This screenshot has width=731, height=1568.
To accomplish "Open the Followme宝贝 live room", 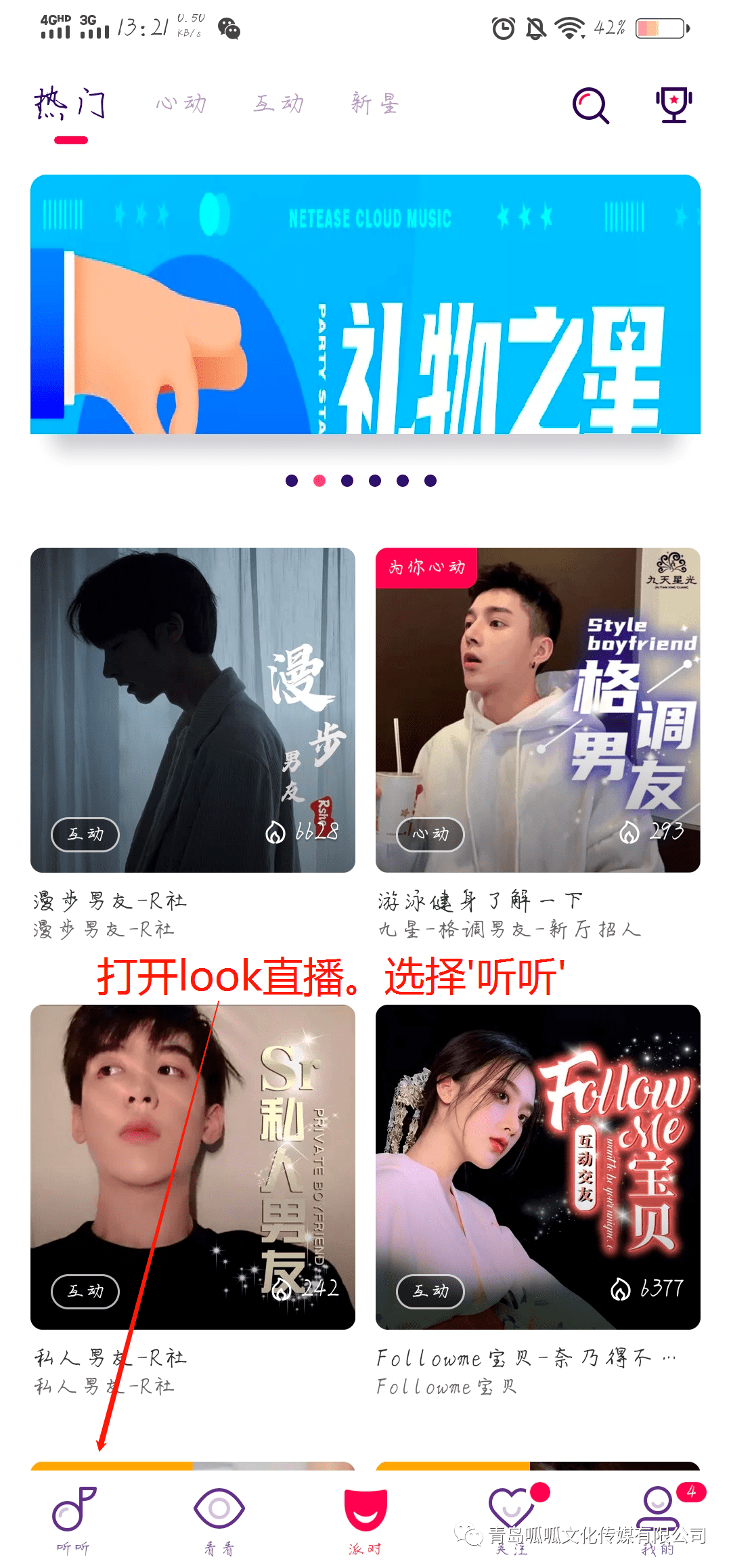I will pyautogui.click(x=538, y=1167).
